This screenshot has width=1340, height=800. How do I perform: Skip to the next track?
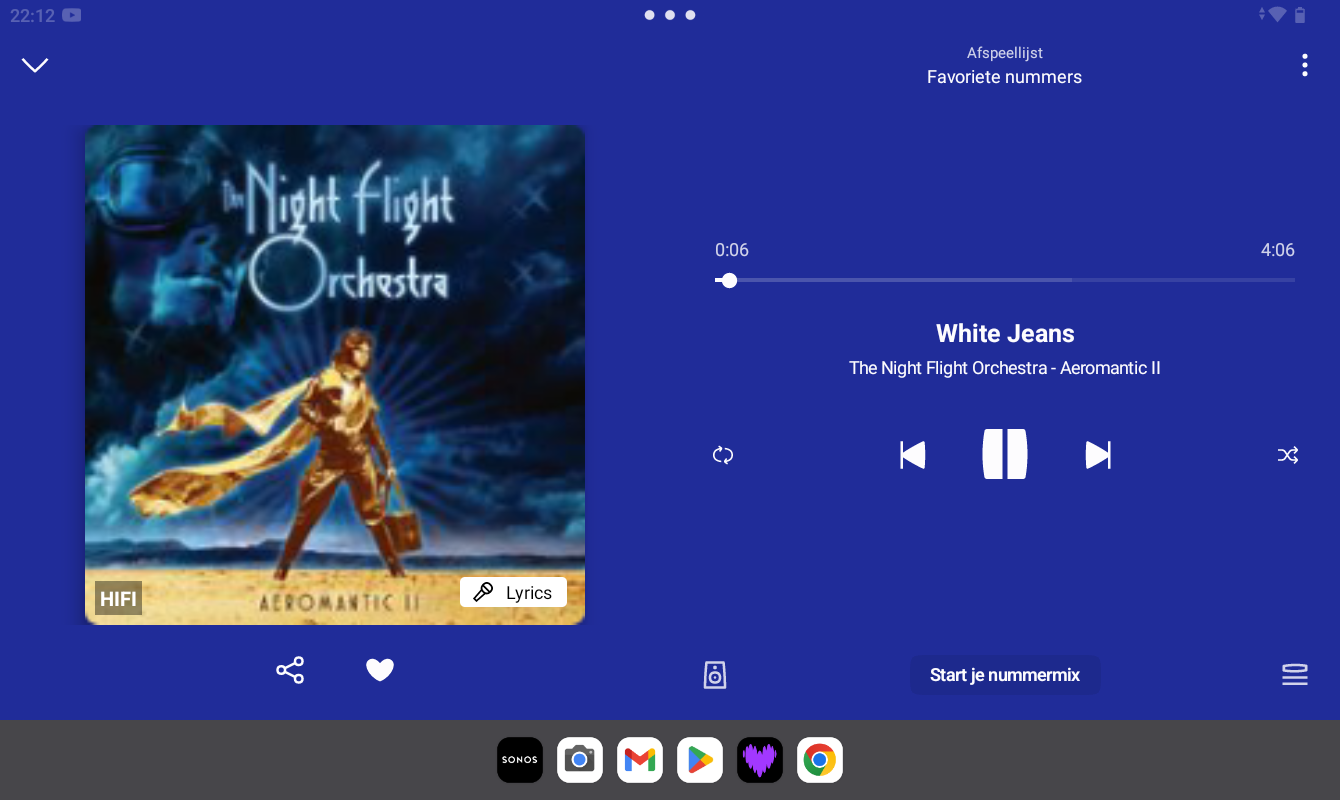[1098, 455]
